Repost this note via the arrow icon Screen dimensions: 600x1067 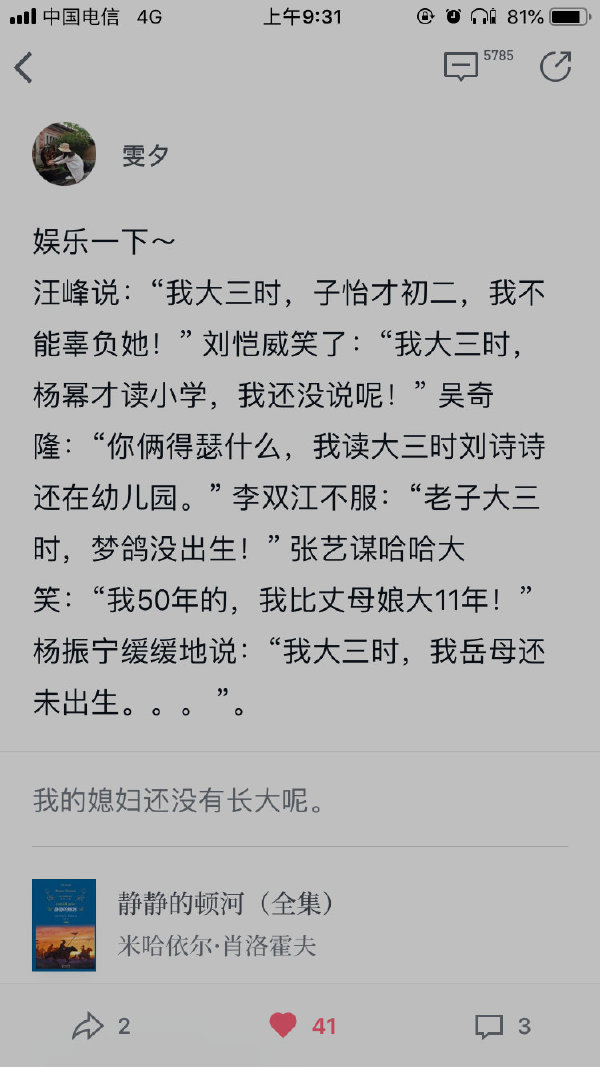click(x=88, y=1026)
